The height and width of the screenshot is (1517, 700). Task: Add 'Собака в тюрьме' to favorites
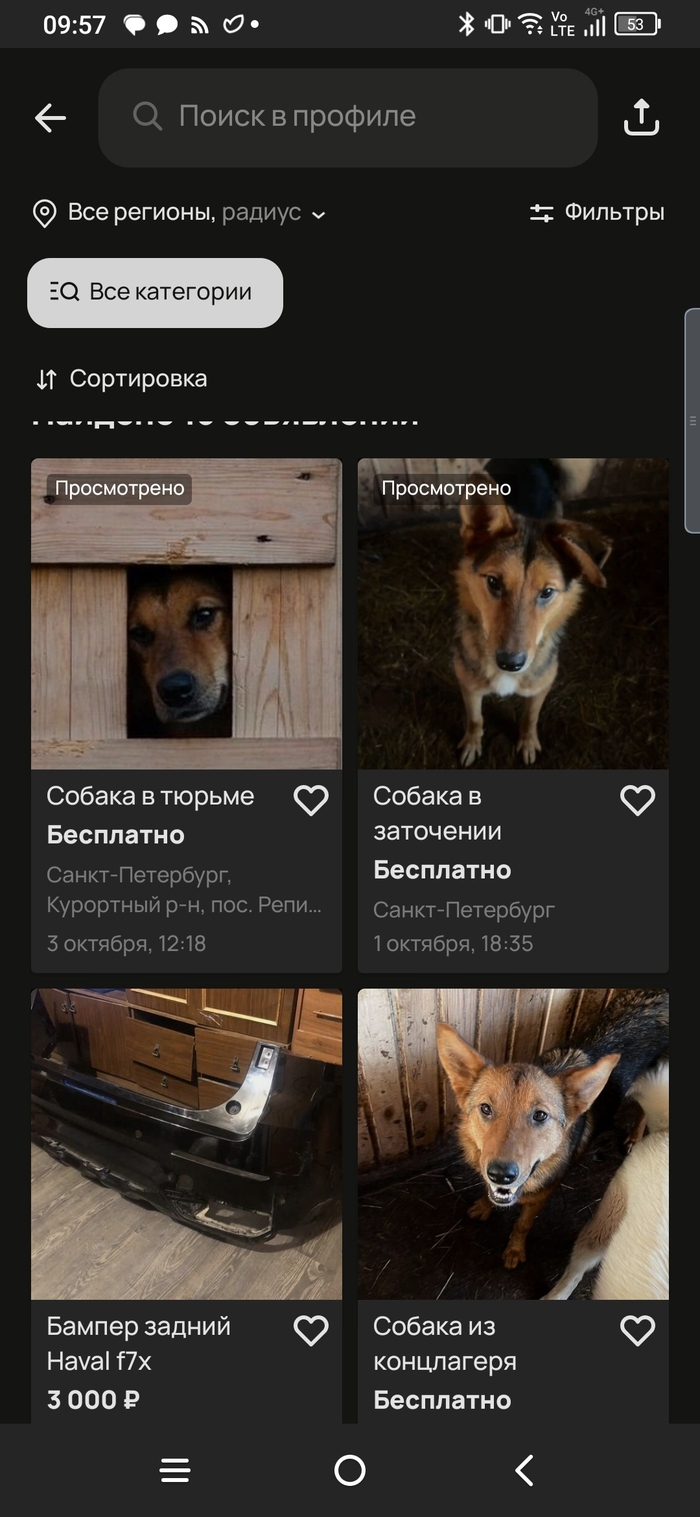311,800
